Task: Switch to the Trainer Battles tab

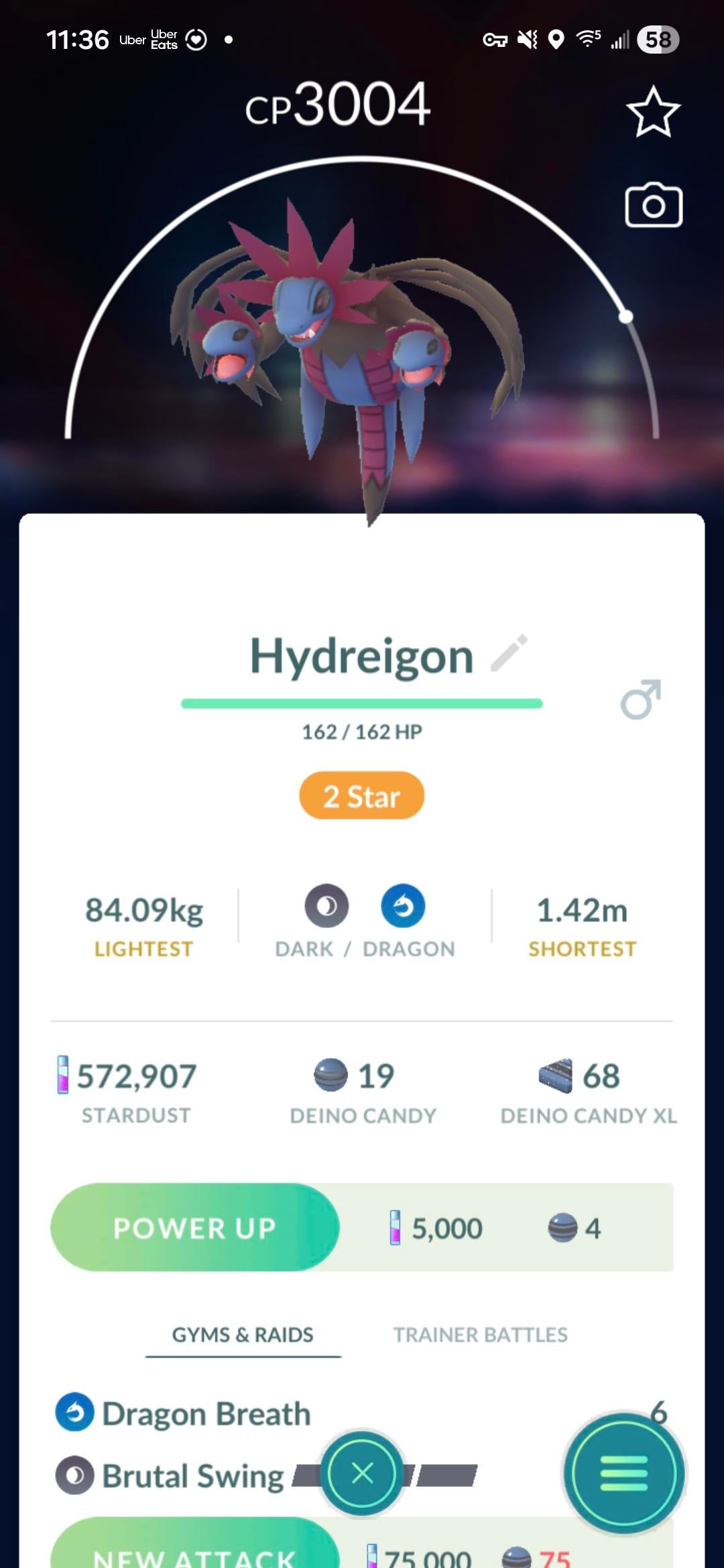Action: pos(480,1335)
